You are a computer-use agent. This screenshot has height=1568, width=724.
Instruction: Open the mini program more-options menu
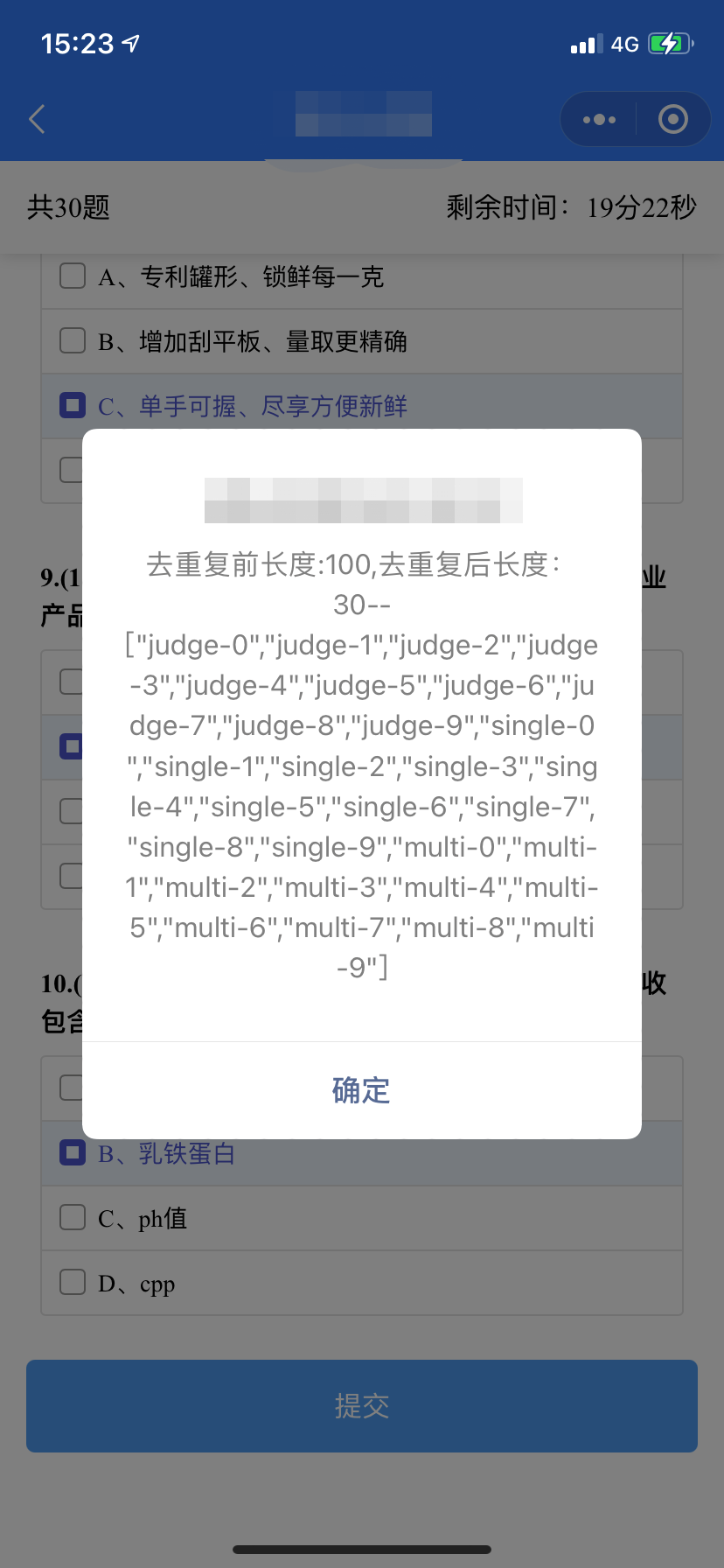(x=599, y=119)
